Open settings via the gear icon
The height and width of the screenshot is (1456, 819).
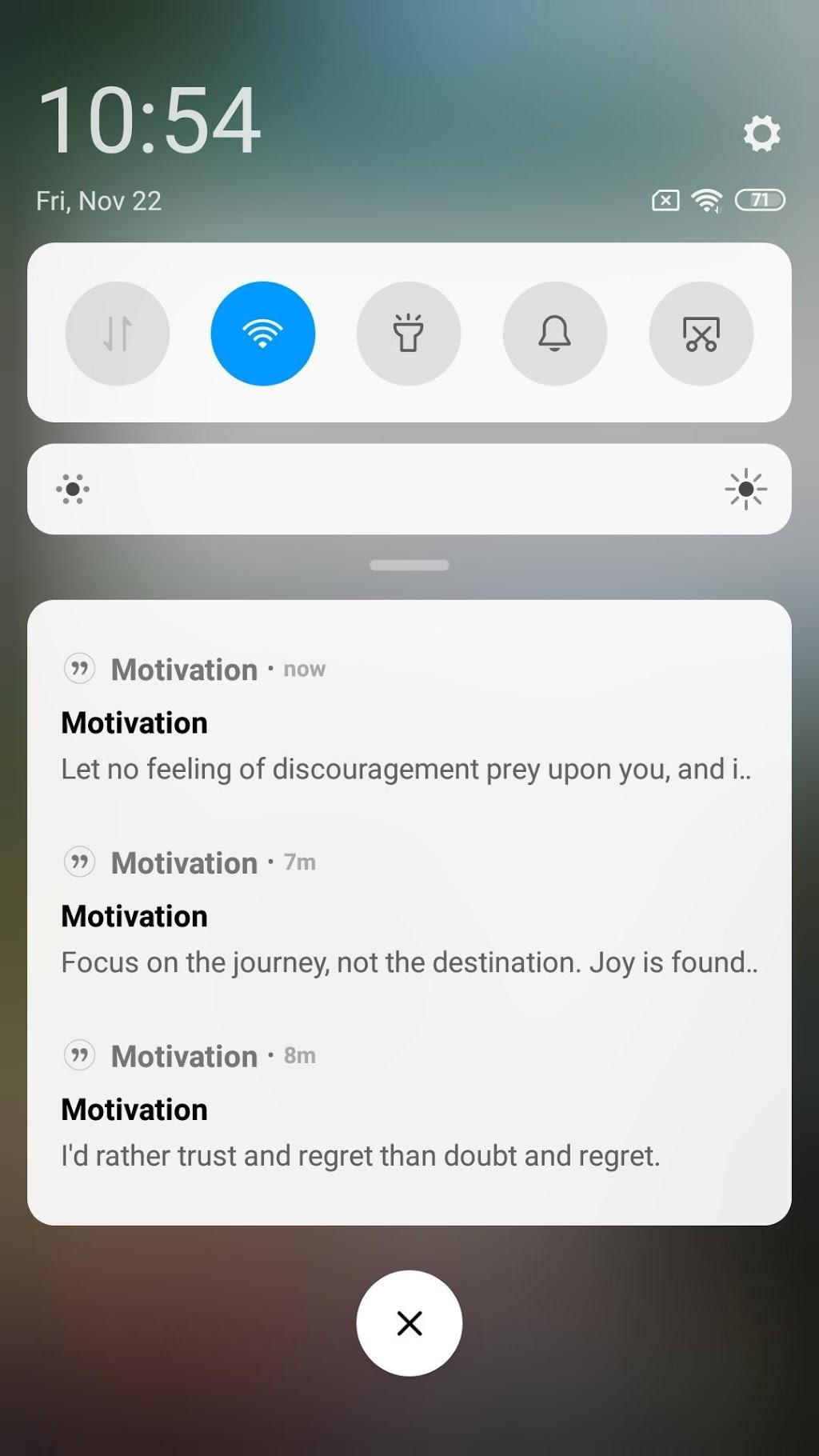tap(761, 133)
